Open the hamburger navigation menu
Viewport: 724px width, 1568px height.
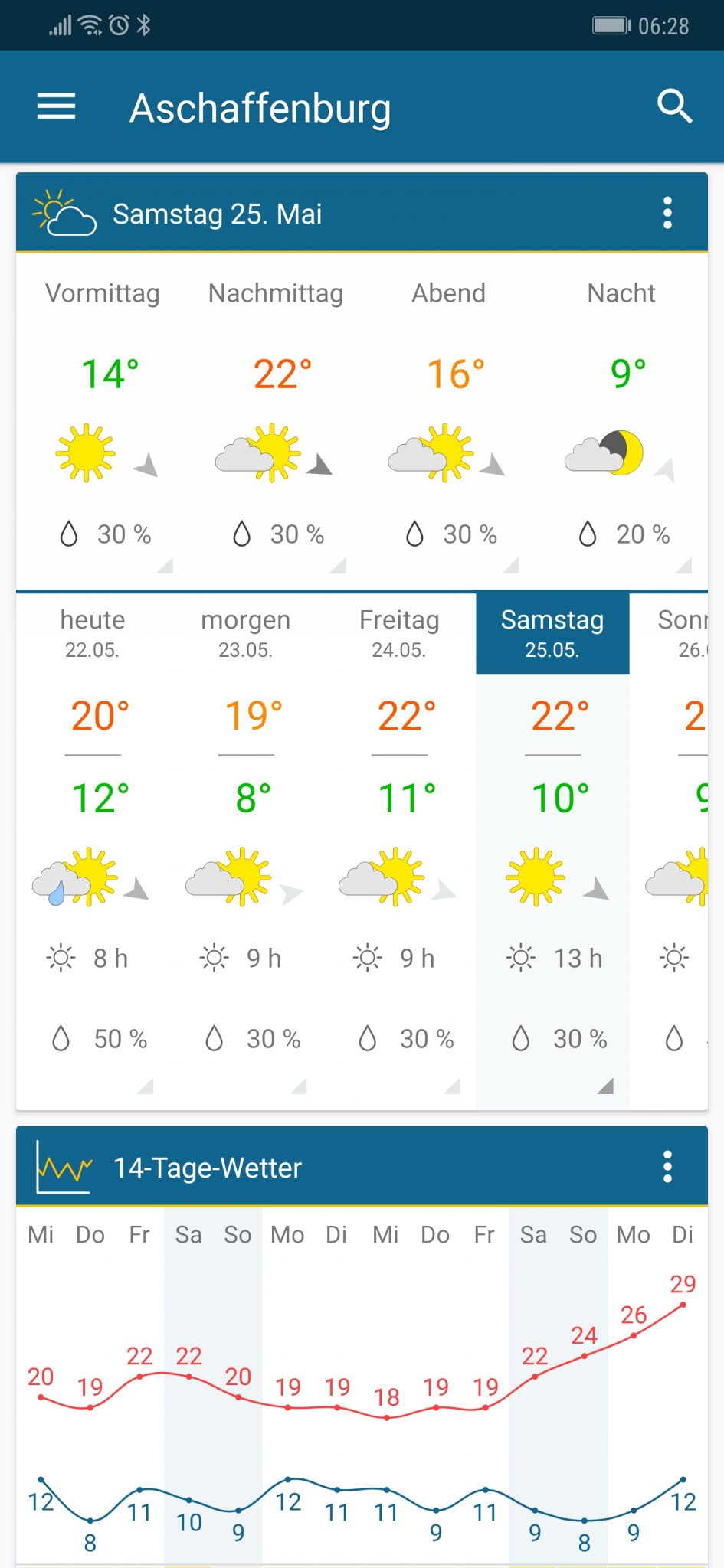pos(57,107)
